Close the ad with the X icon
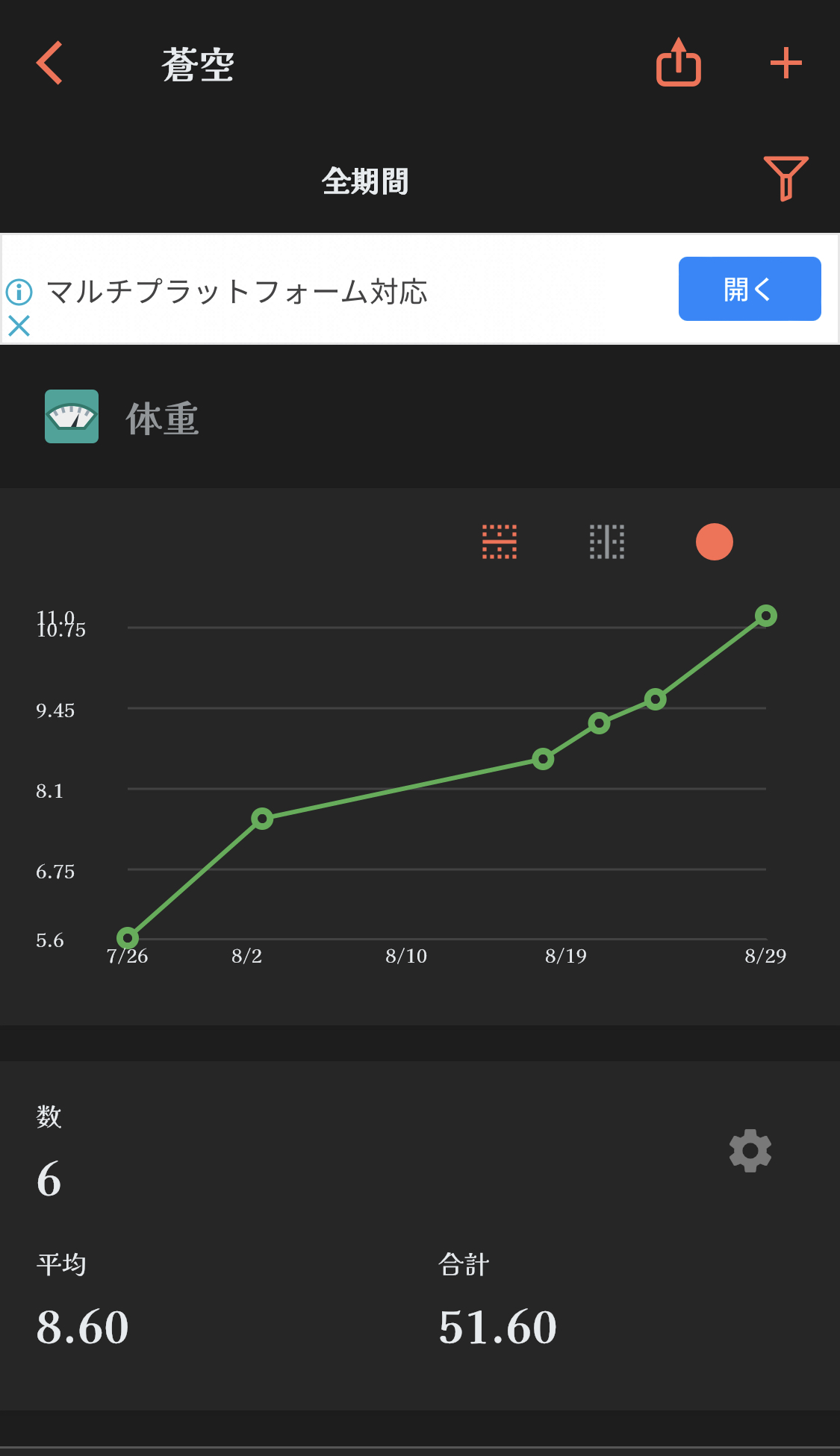 coord(19,325)
